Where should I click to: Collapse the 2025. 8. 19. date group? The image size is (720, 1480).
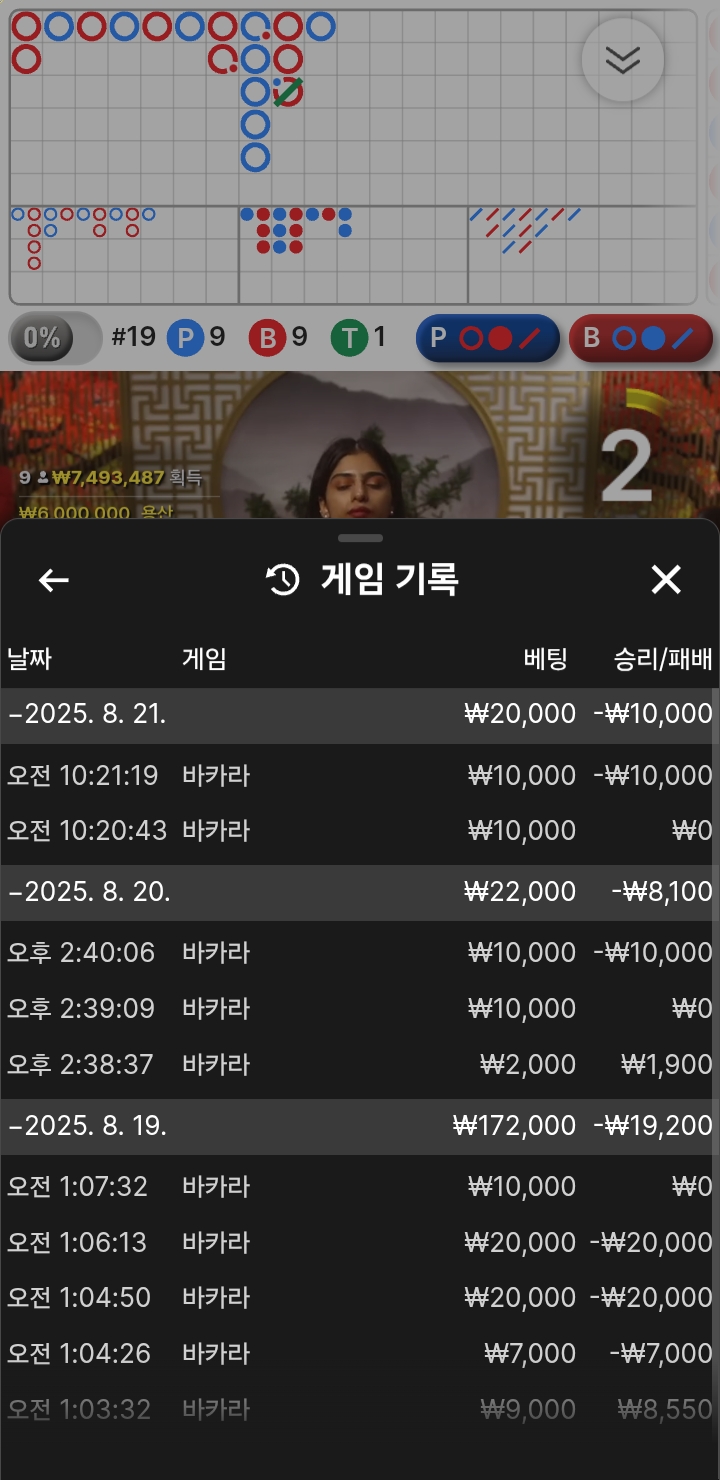pyautogui.click(x=88, y=1126)
